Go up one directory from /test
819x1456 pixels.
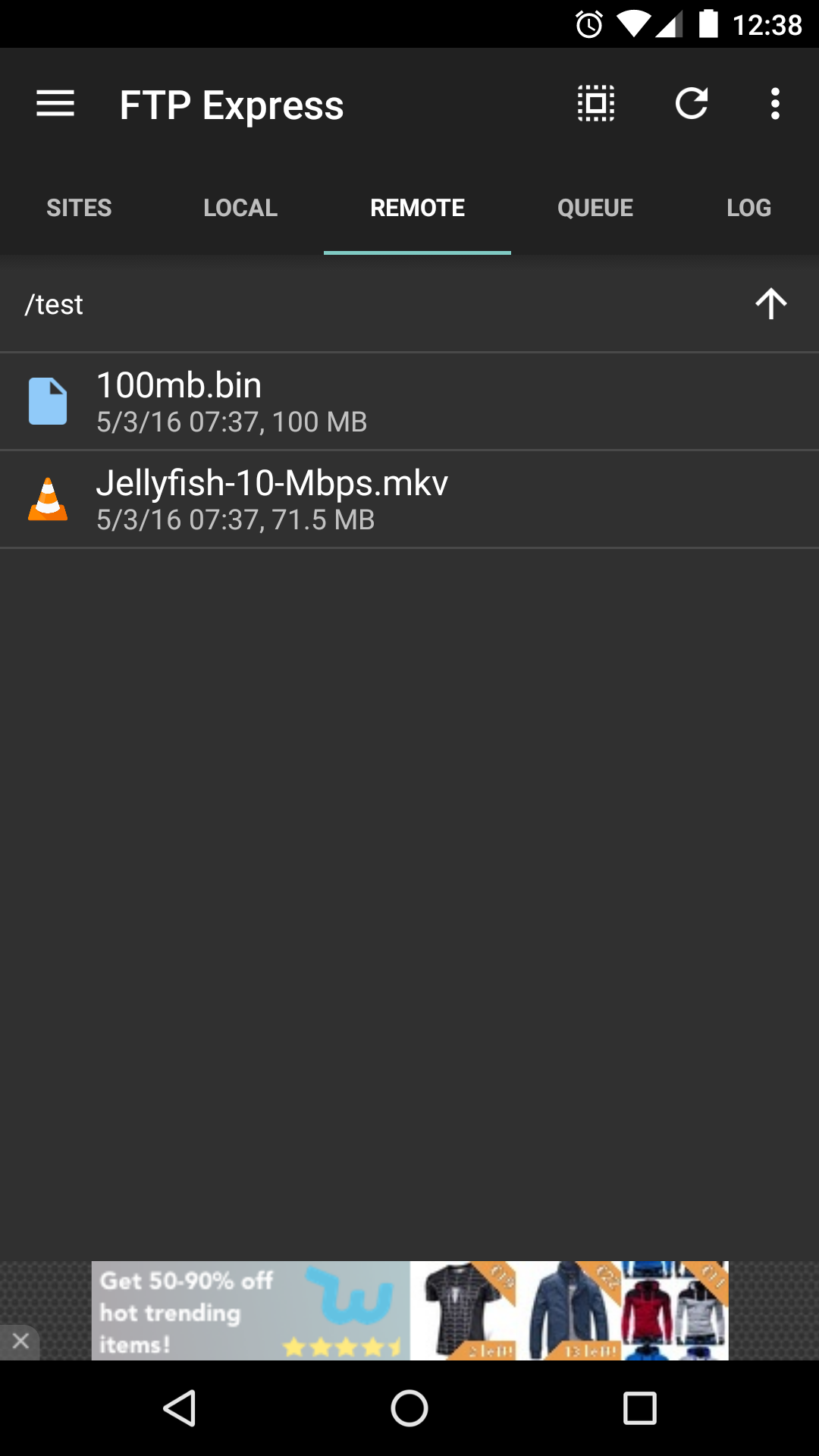(x=770, y=304)
